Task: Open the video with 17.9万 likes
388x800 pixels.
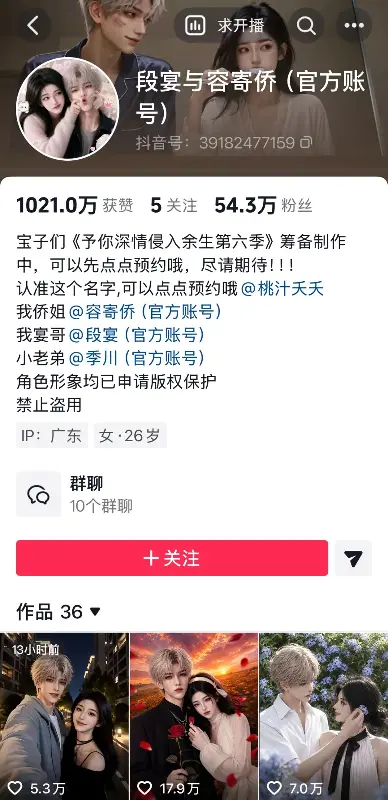Action: pyautogui.click(x=194, y=716)
